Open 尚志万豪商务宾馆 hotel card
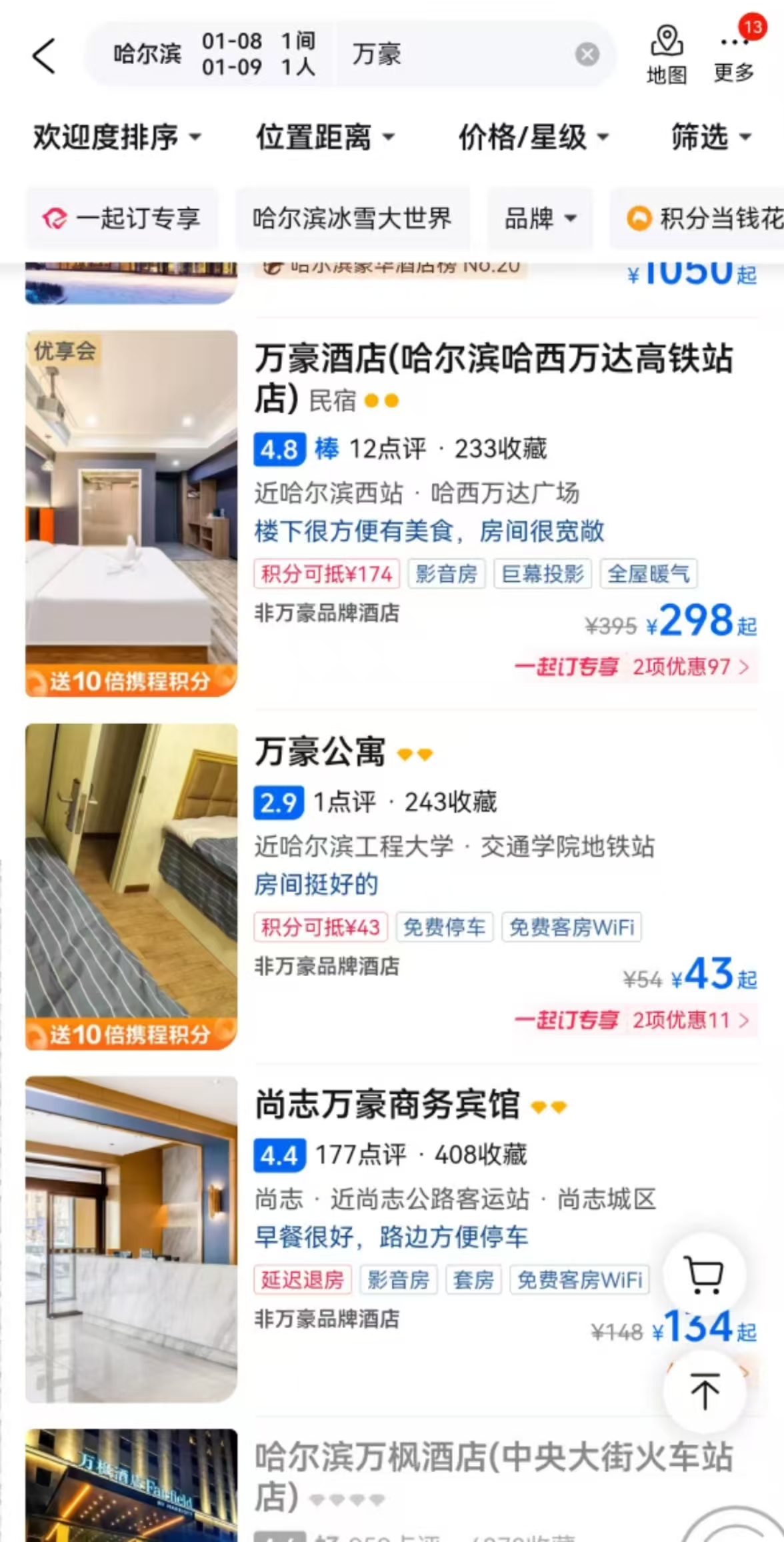 (387, 1105)
